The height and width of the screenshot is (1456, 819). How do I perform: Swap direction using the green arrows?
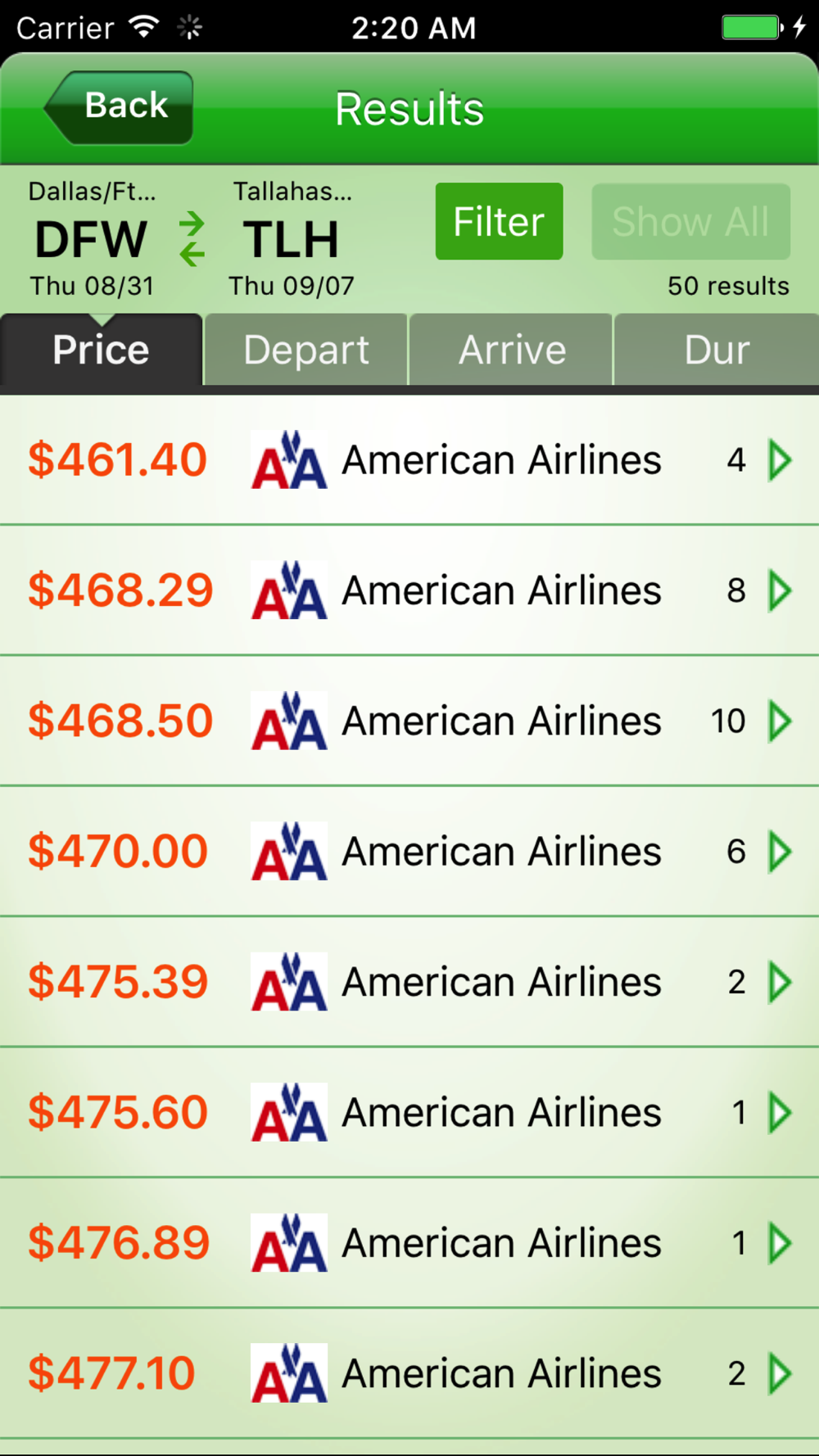click(192, 239)
